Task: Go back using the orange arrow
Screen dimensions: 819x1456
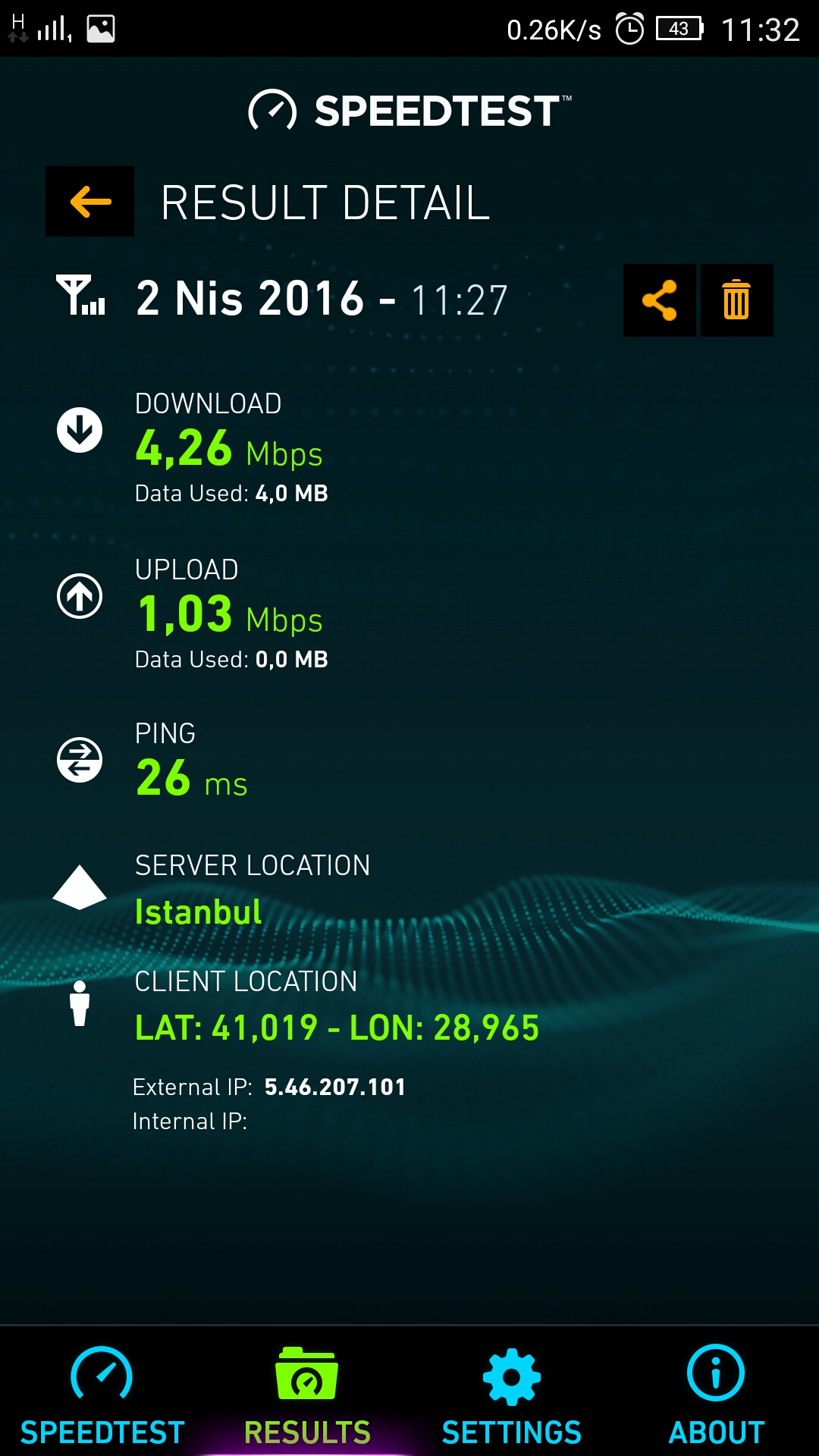Action: tap(89, 202)
